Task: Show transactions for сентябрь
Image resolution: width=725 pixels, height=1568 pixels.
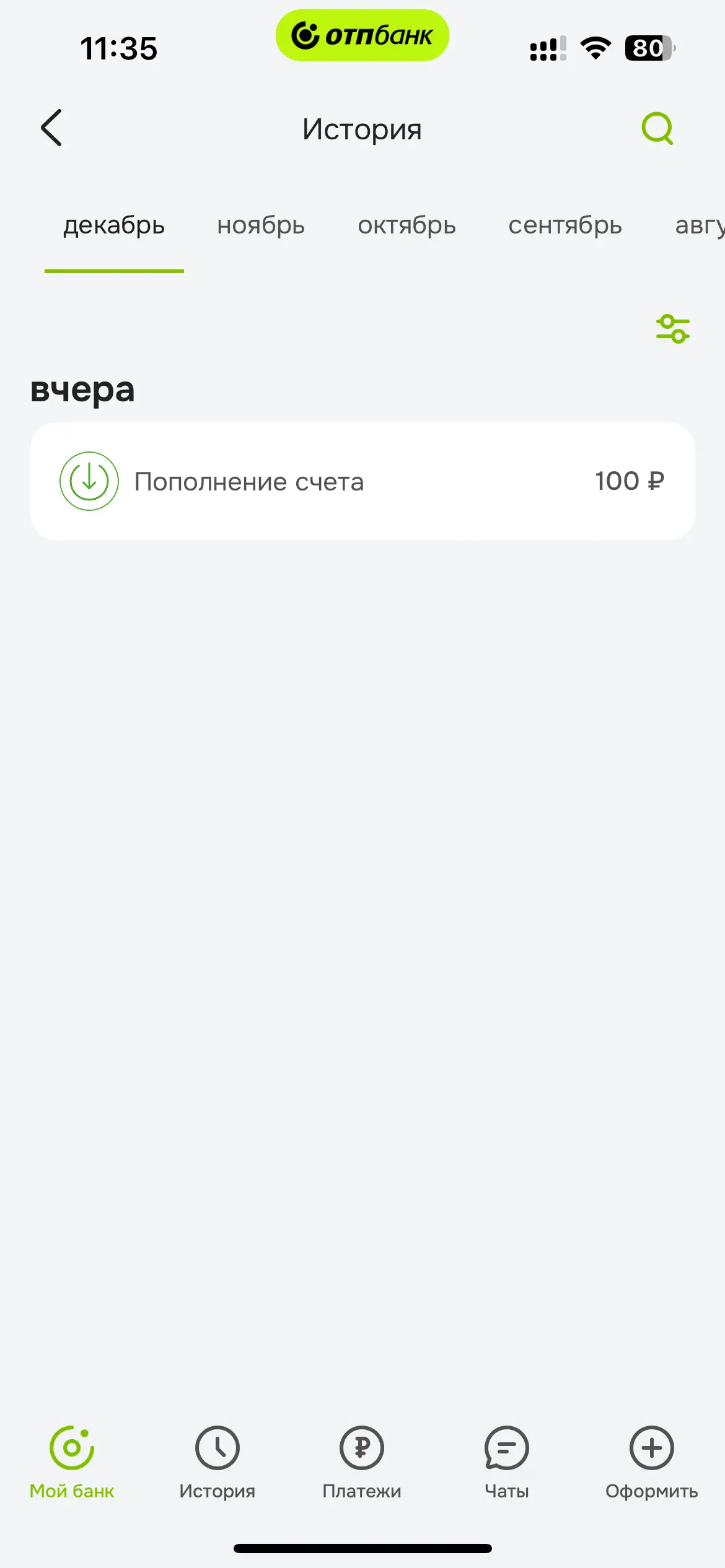Action: coord(565,225)
